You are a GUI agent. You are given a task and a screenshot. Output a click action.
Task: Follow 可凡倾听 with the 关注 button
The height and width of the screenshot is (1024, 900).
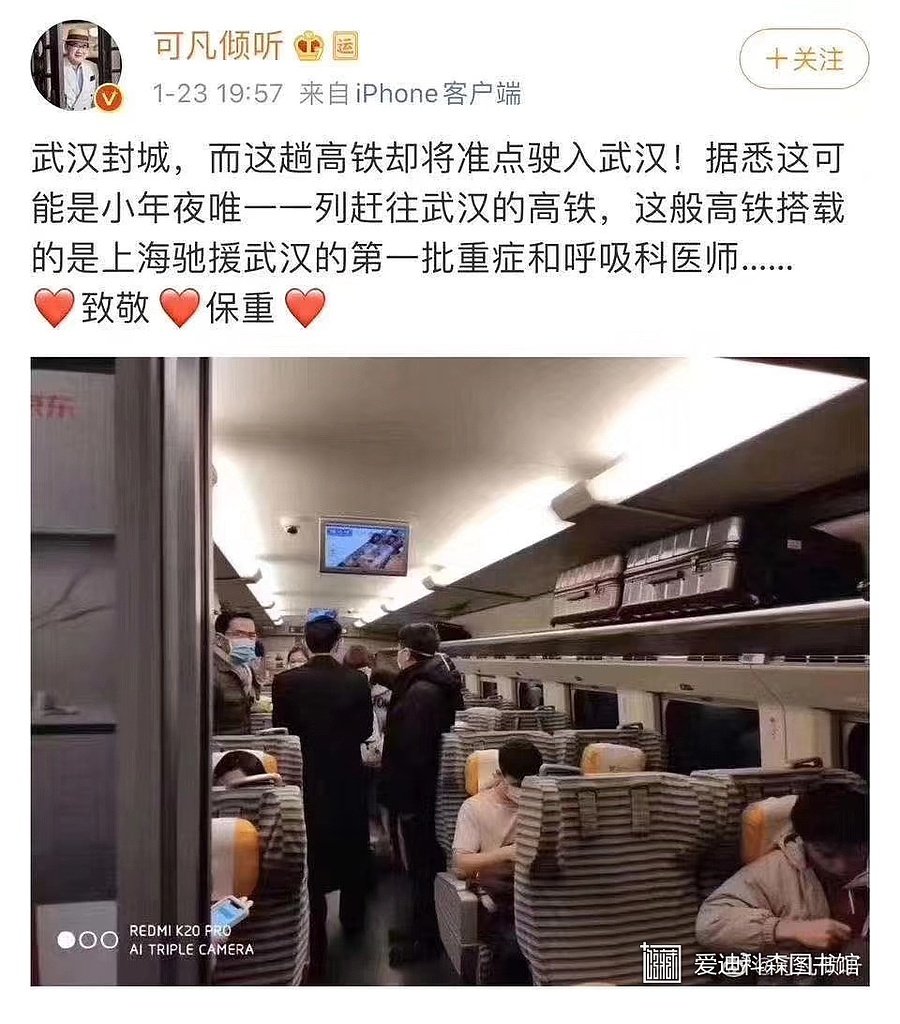pyautogui.click(x=803, y=59)
